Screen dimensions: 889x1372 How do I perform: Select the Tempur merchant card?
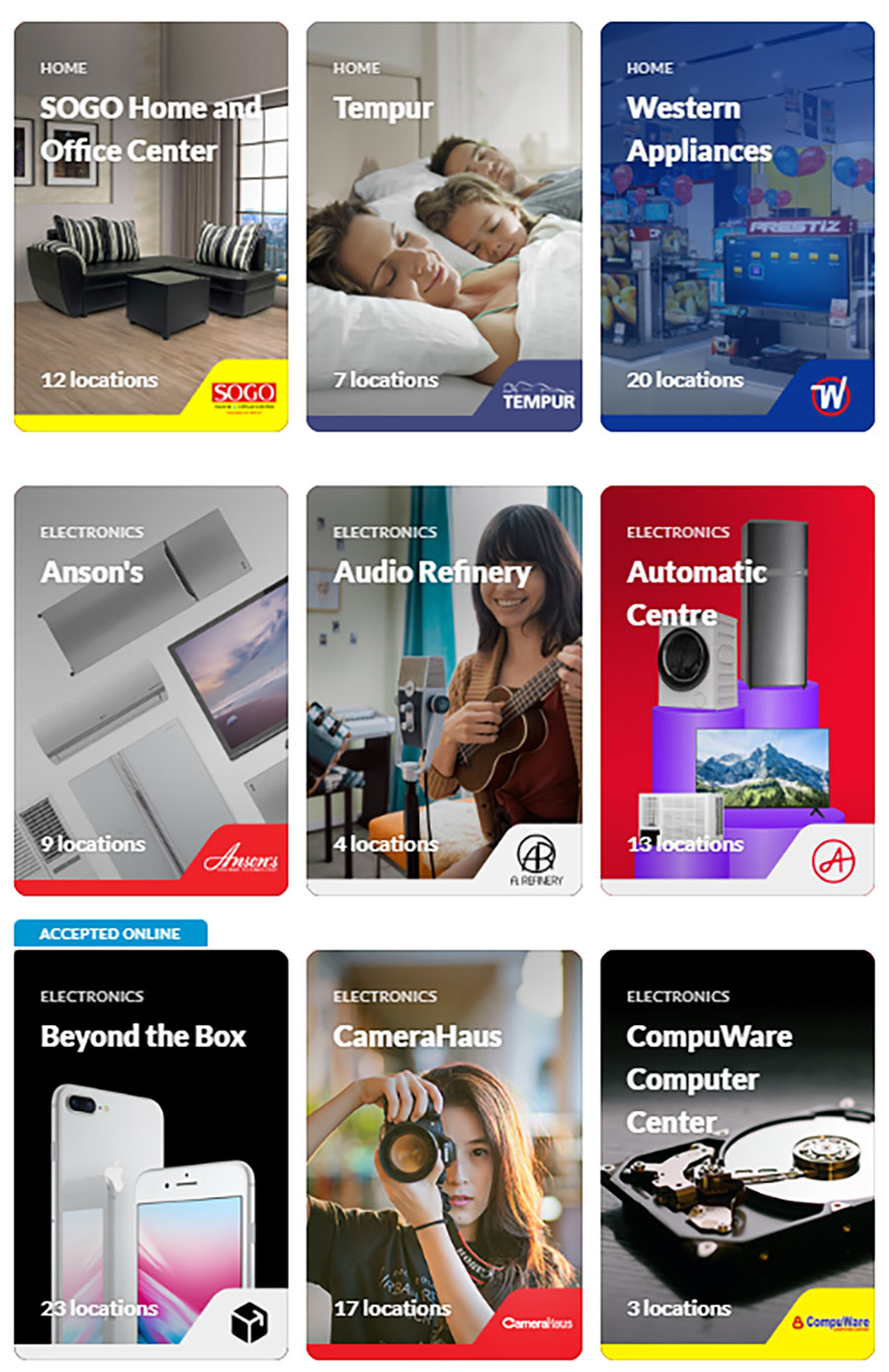(x=444, y=226)
